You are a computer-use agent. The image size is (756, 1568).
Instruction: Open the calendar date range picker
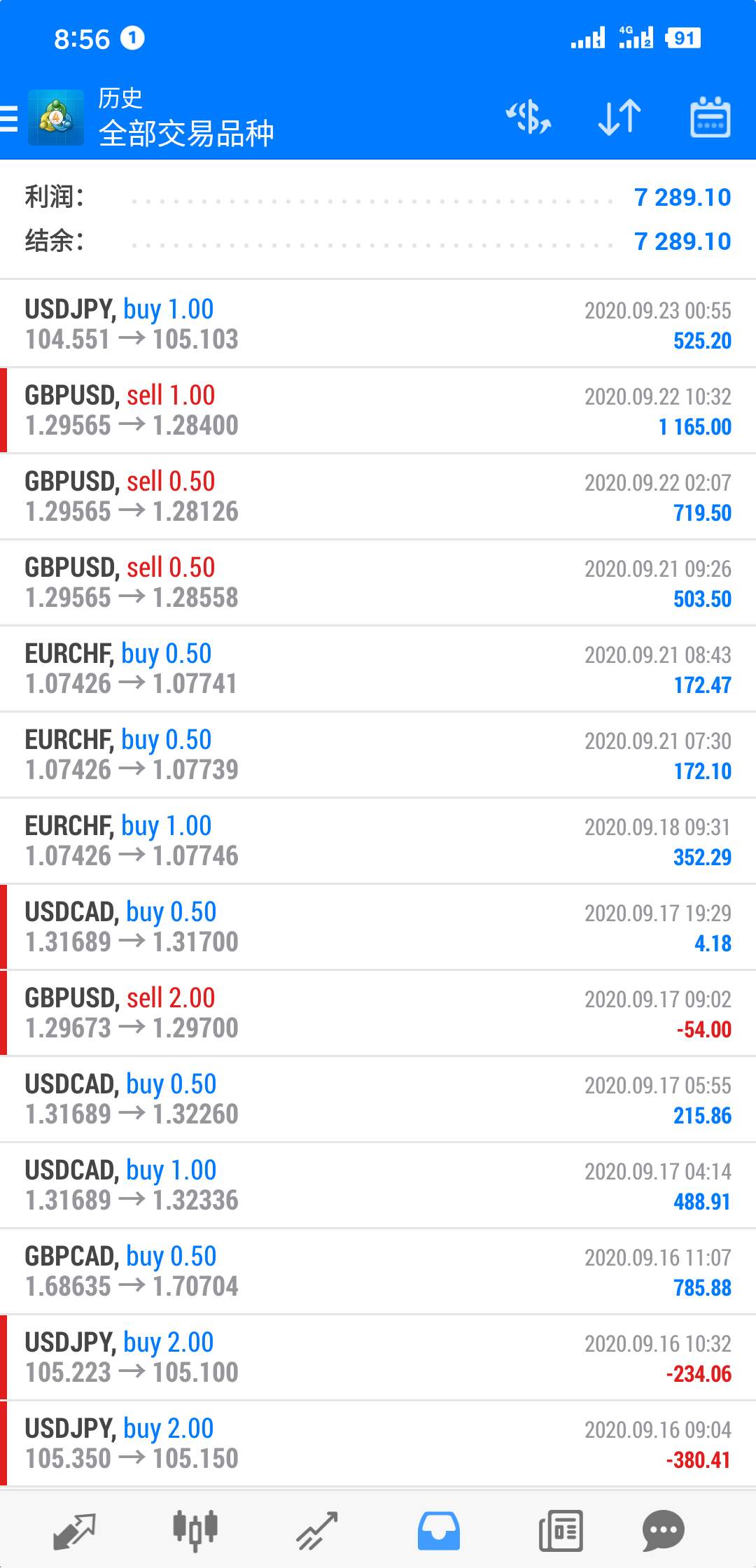point(710,117)
